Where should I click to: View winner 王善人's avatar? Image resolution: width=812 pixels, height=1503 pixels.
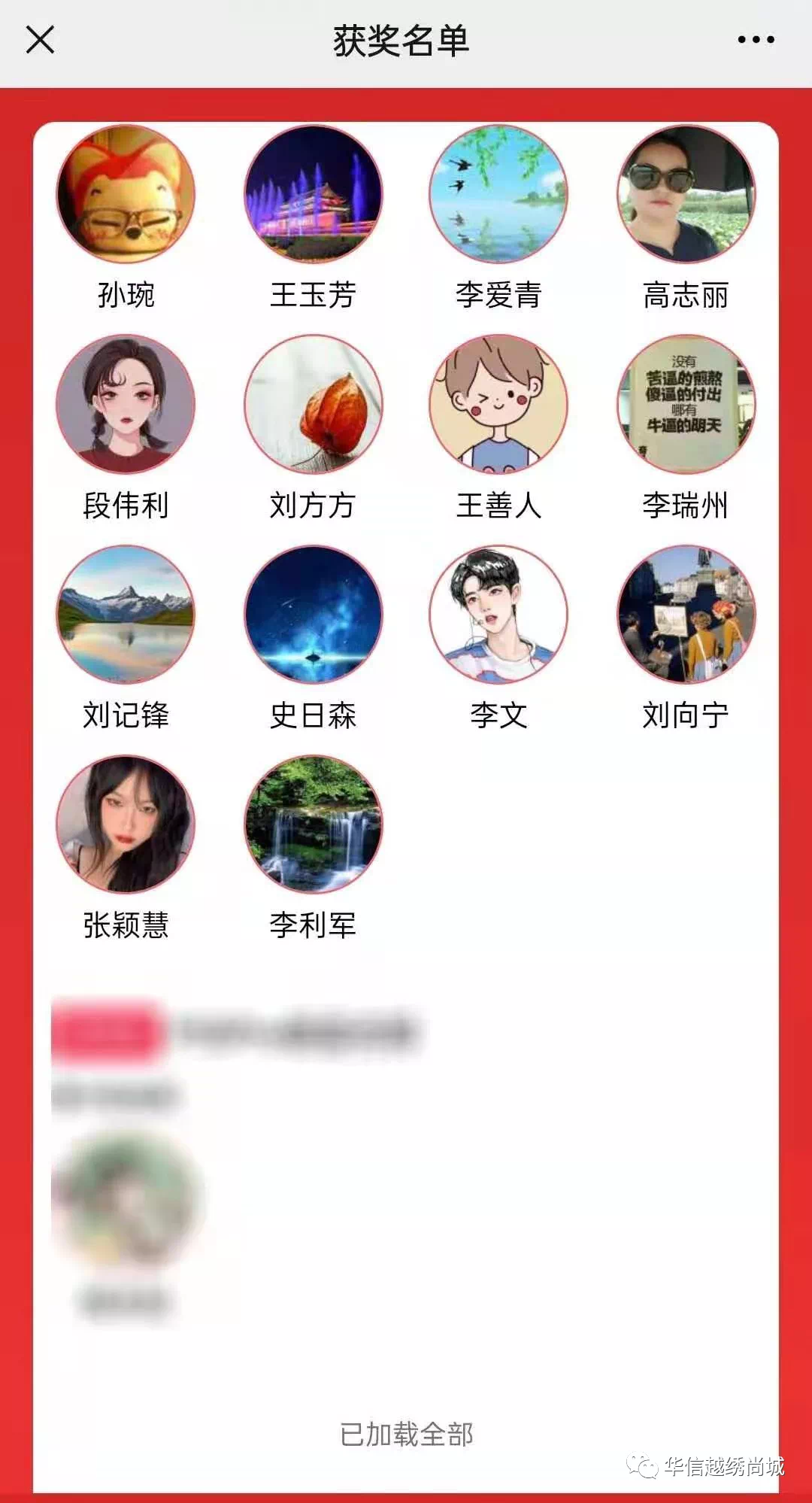(x=498, y=405)
